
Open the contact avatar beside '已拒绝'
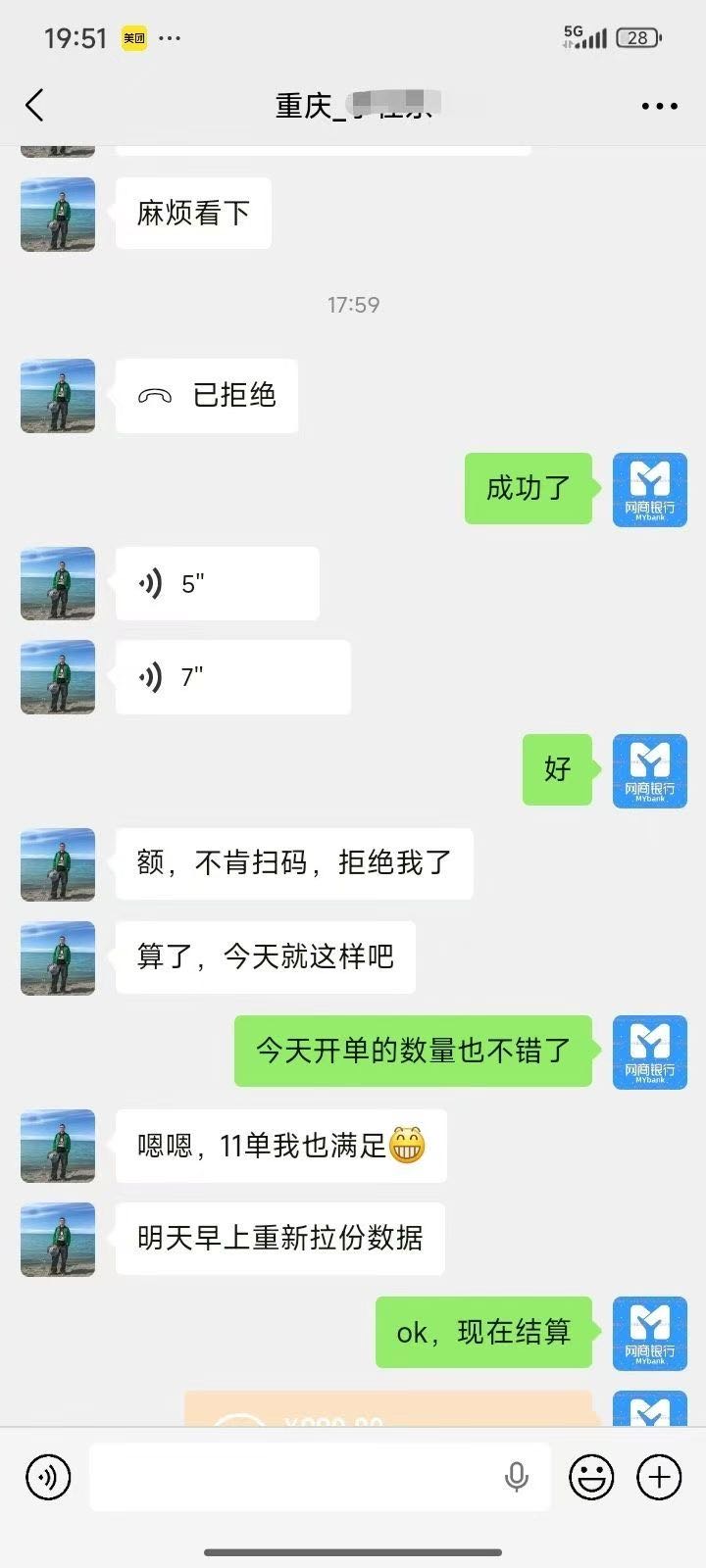[57, 396]
